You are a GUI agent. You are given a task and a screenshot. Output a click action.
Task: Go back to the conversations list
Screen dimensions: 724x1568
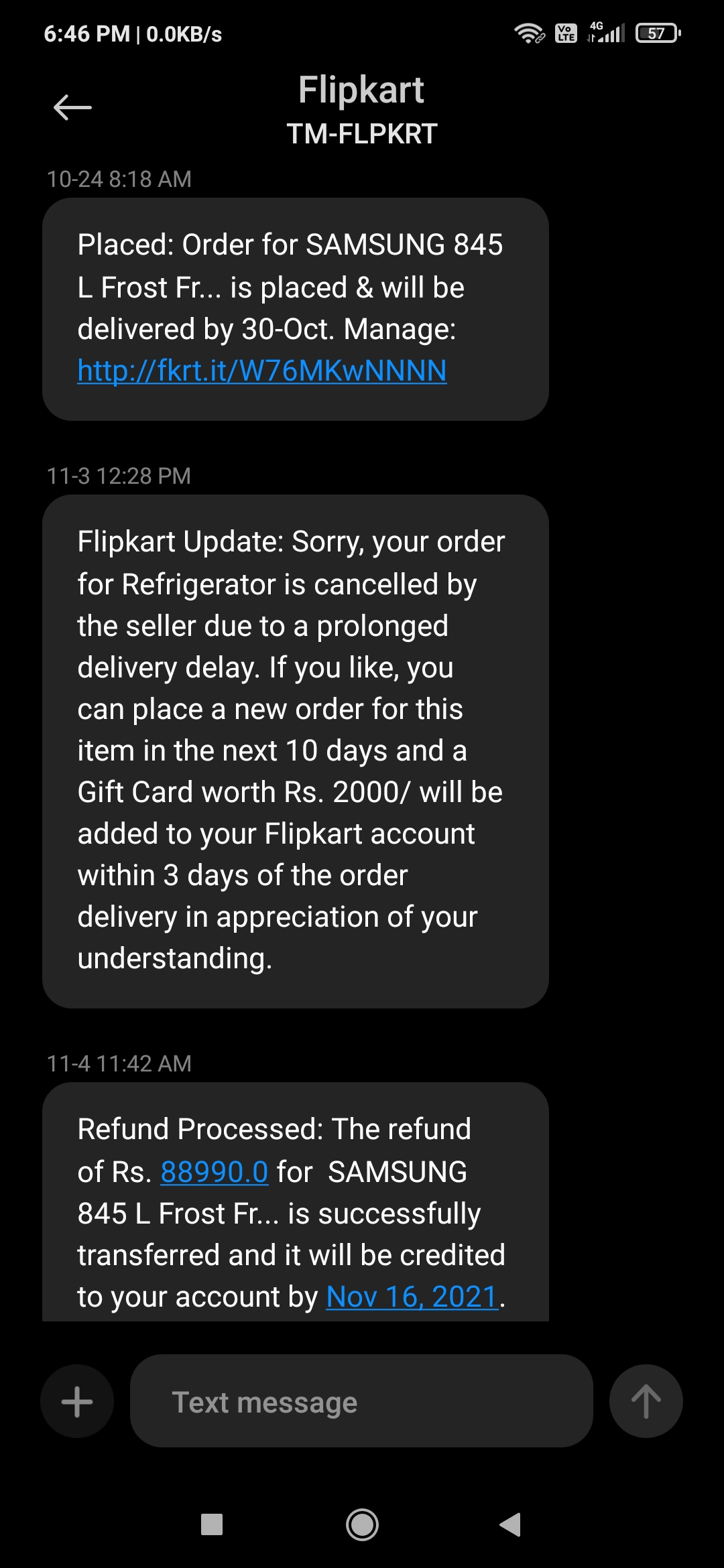point(72,107)
